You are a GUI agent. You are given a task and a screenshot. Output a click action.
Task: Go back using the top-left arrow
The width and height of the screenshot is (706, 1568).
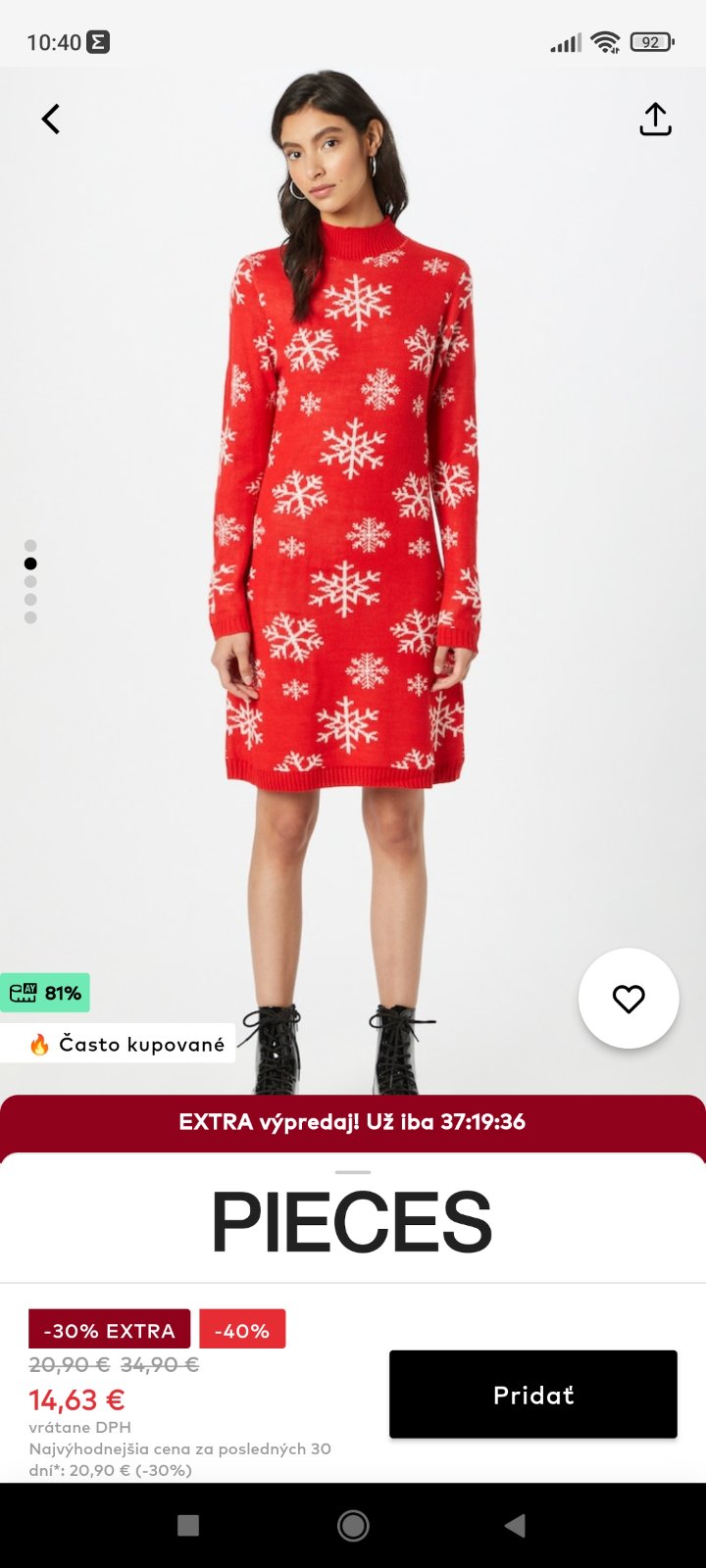pyautogui.click(x=51, y=120)
